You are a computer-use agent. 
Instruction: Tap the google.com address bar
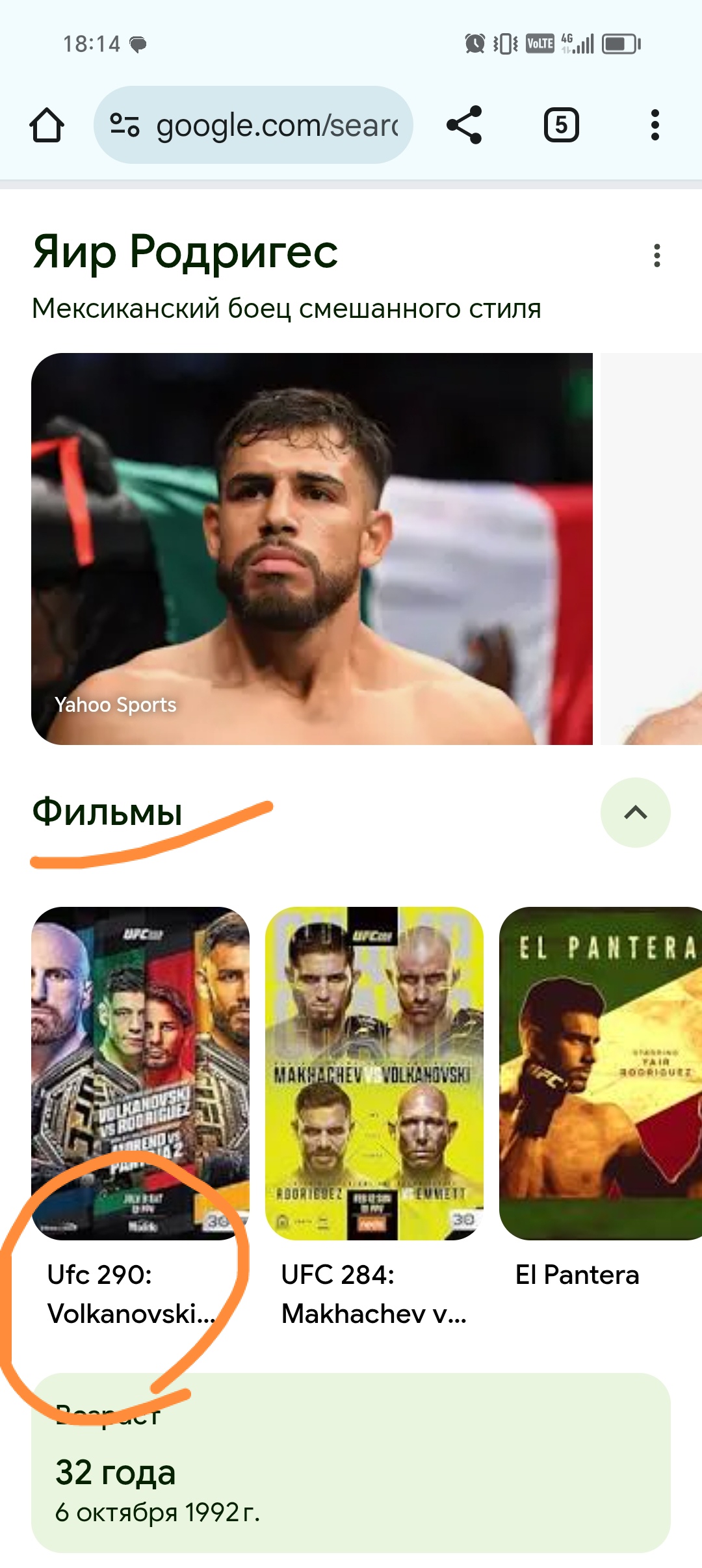tap(253, 125)
